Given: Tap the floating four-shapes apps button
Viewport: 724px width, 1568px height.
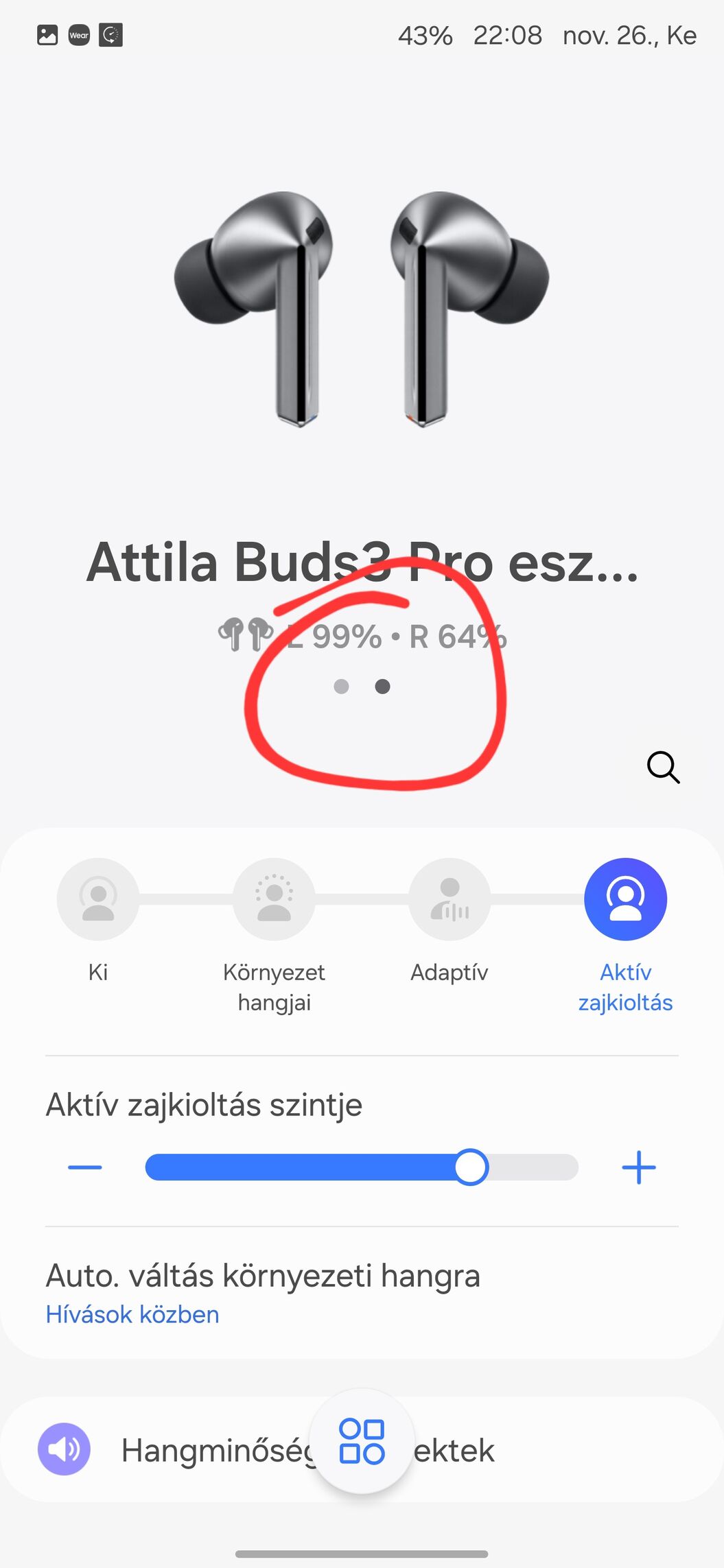Looking at the screenshot, I should coord(362,1440).
